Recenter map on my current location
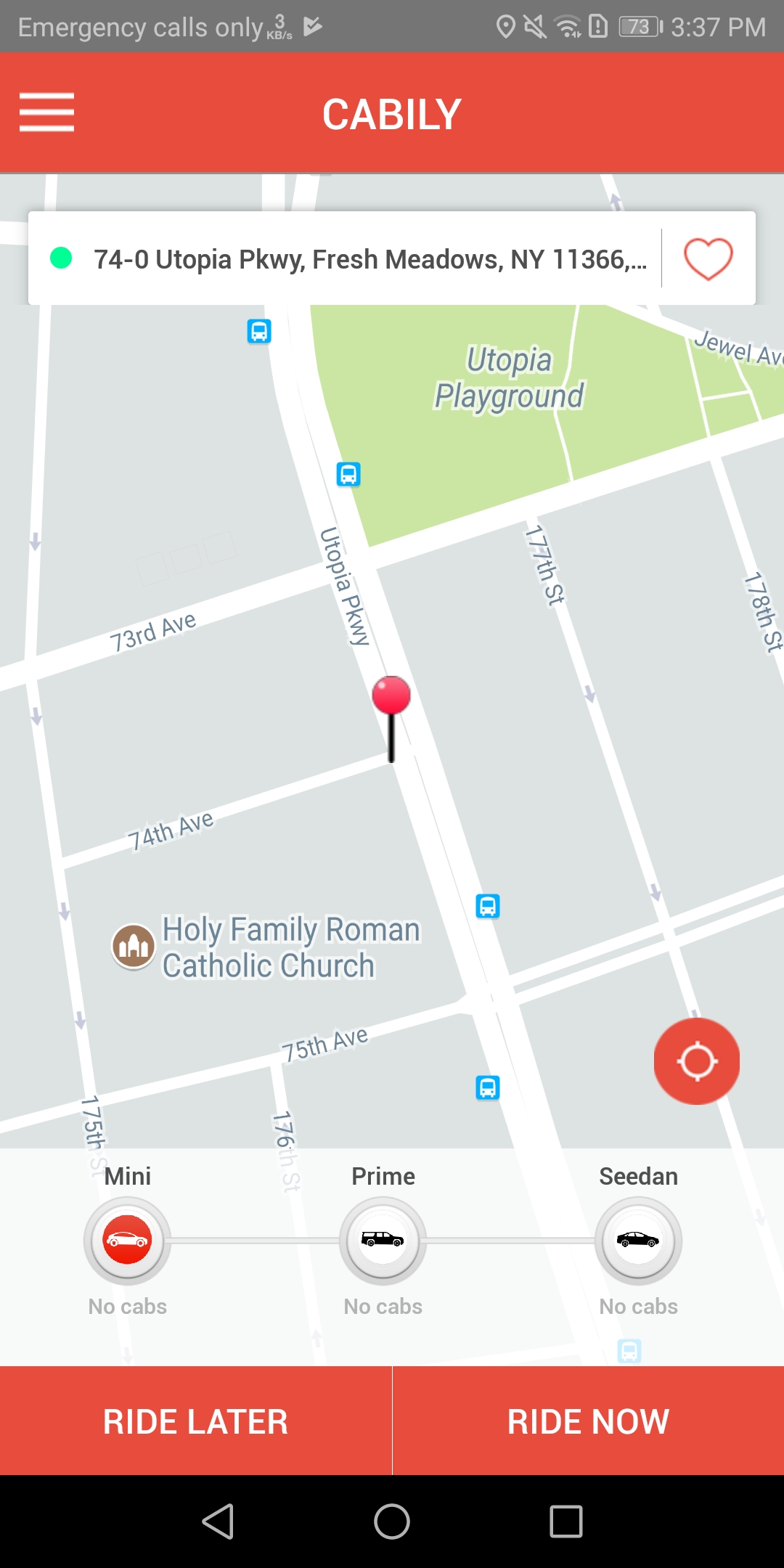 [696, 1061]
